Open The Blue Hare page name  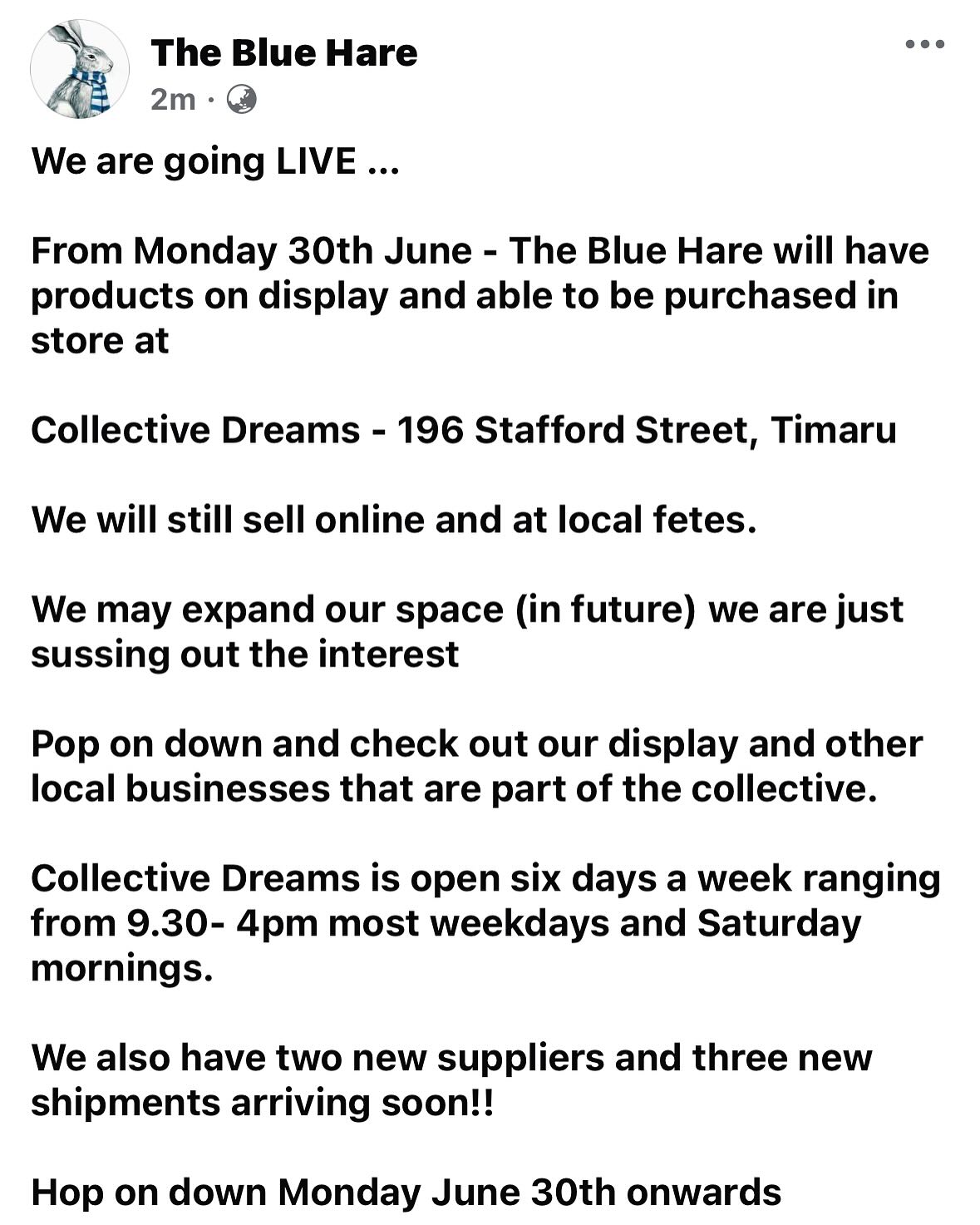pos(283,53)
